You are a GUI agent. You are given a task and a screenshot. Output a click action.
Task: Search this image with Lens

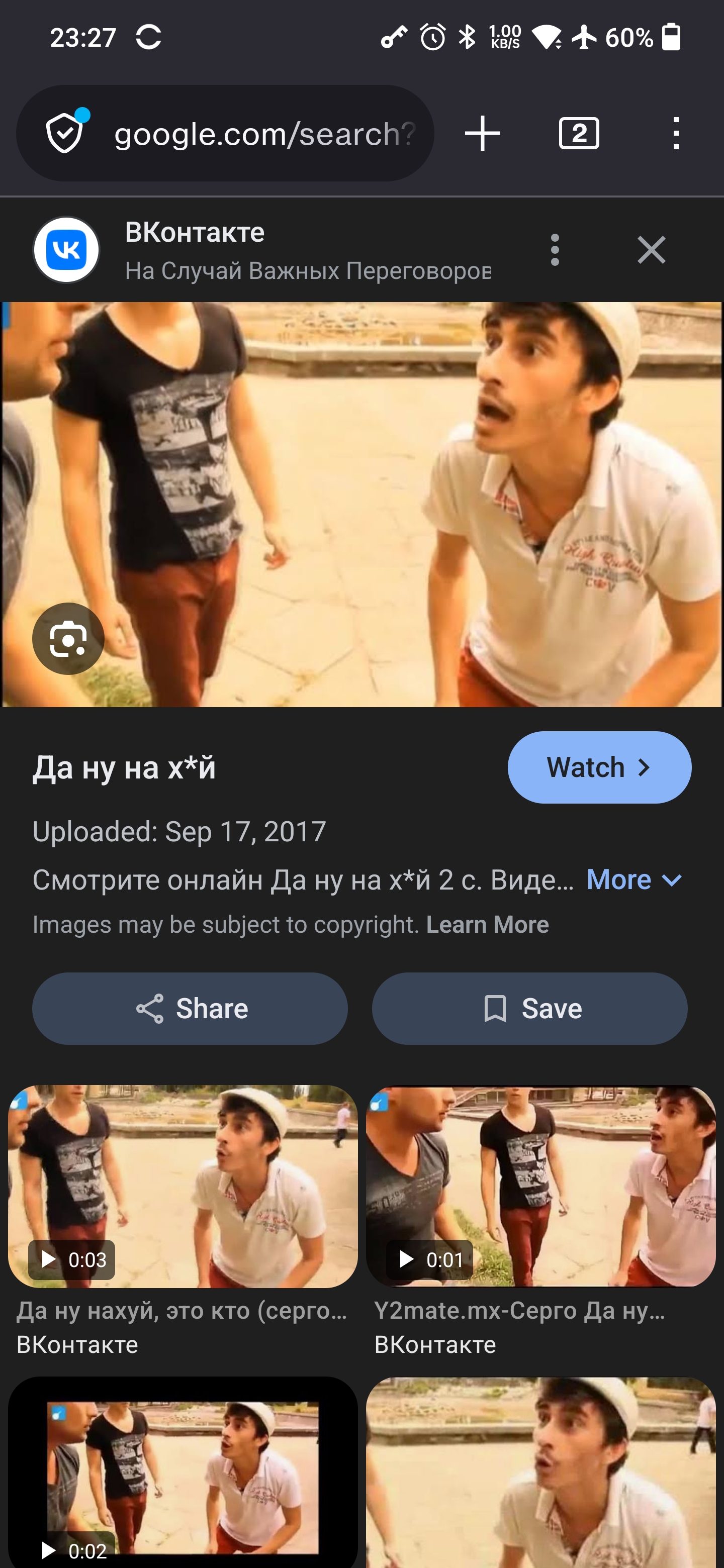pyautogui.click(x=68, y=639)
